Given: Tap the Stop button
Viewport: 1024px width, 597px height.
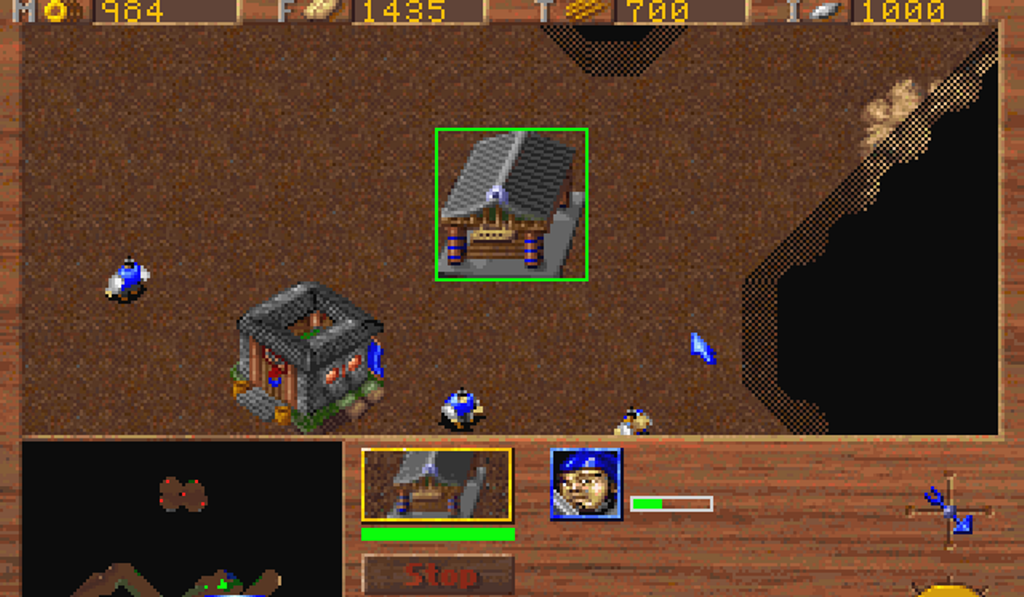Looking at the screenshot, I should [x=438, y=576].
